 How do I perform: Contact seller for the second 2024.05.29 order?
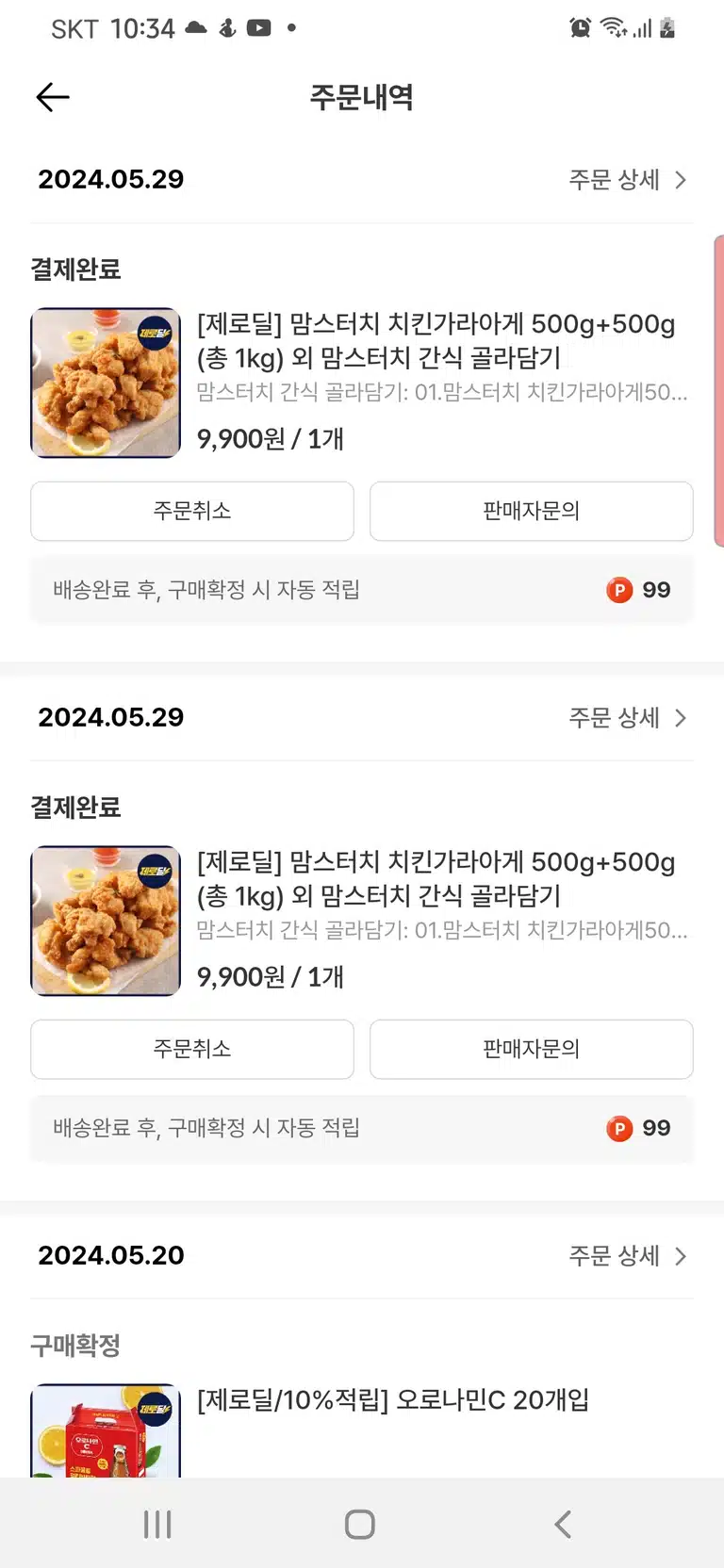(x=531, y=1049)
